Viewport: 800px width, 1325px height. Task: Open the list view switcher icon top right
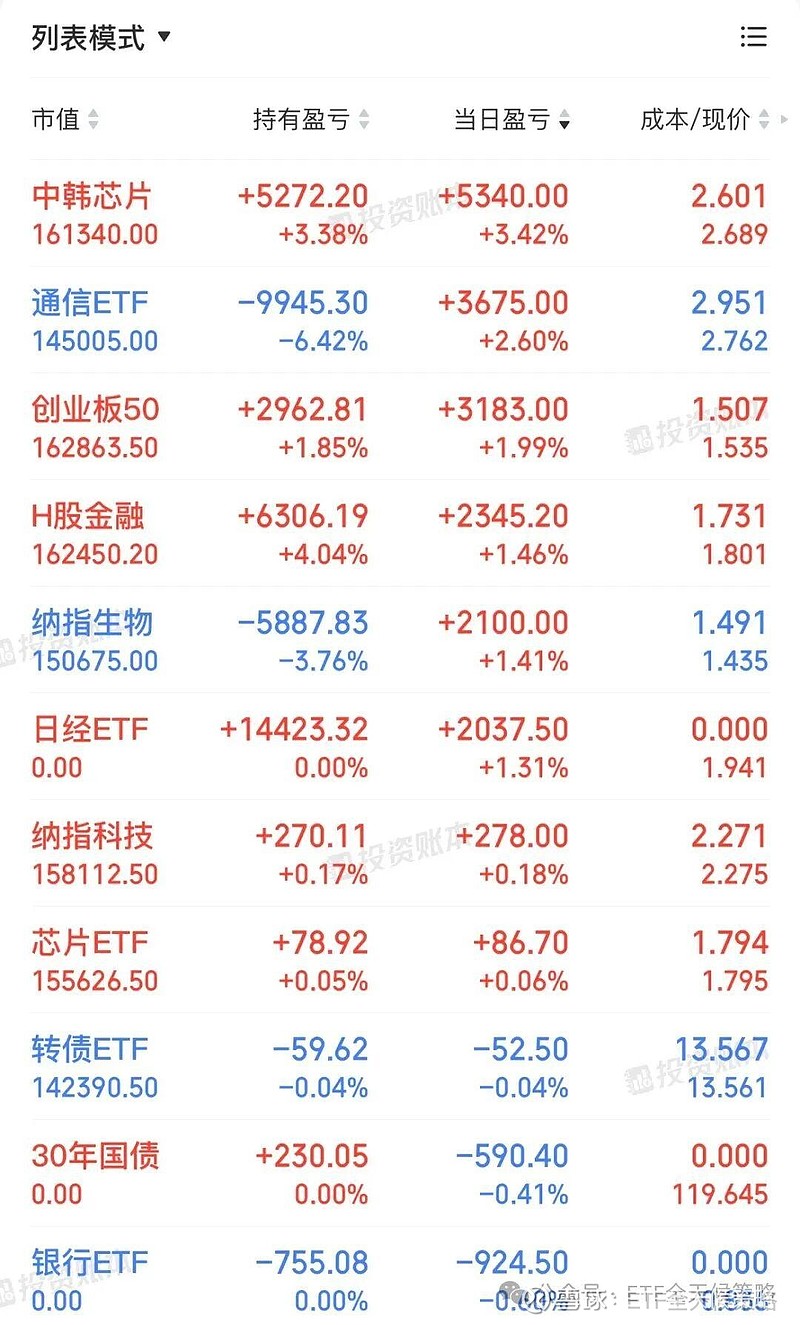point(753,38)
